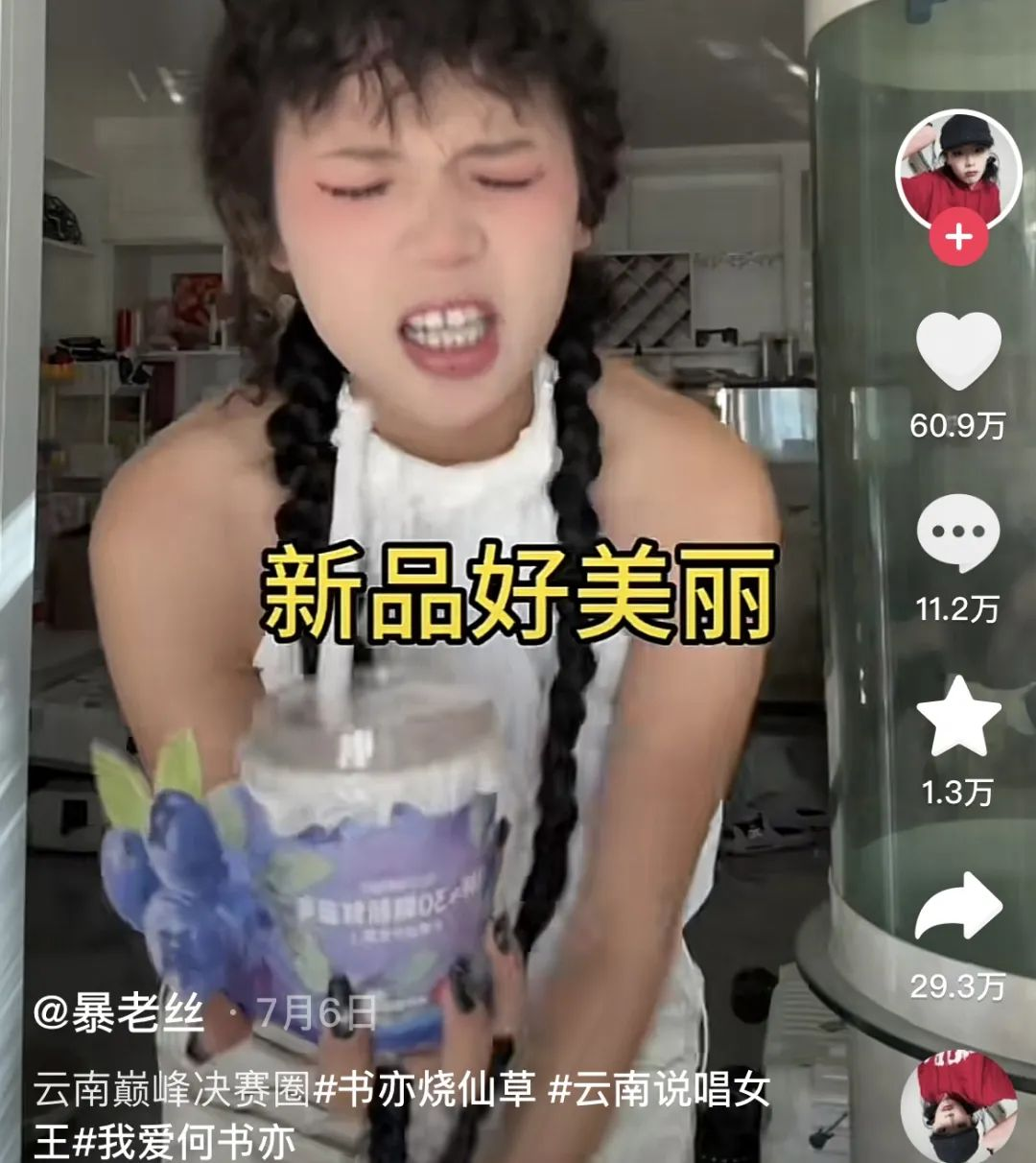This screenshot has width=1036, height=1163.
Task: Follow the creator with the plus button
Action: click(x=958, y=237)
